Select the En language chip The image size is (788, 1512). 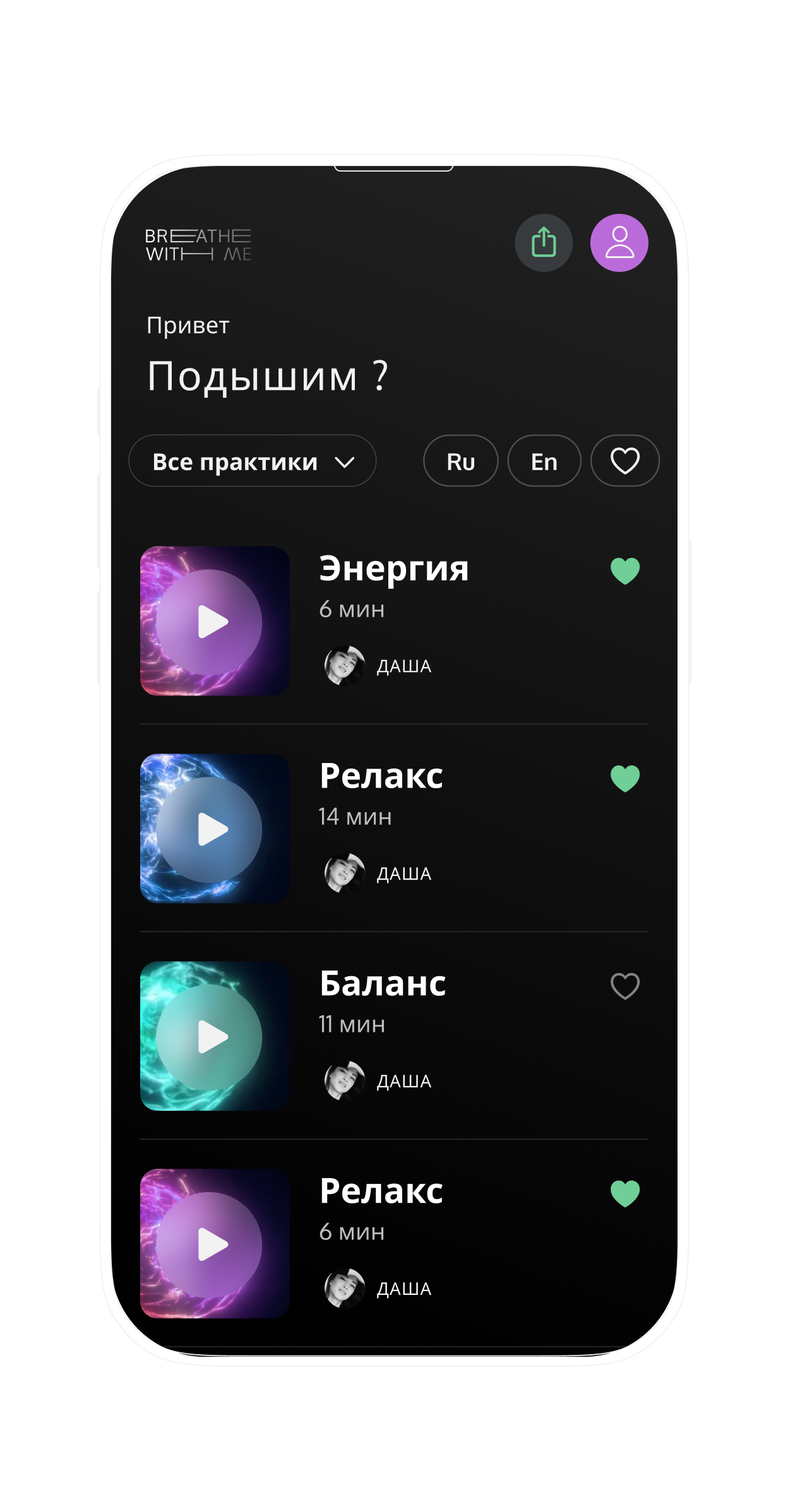click(544, 461)
